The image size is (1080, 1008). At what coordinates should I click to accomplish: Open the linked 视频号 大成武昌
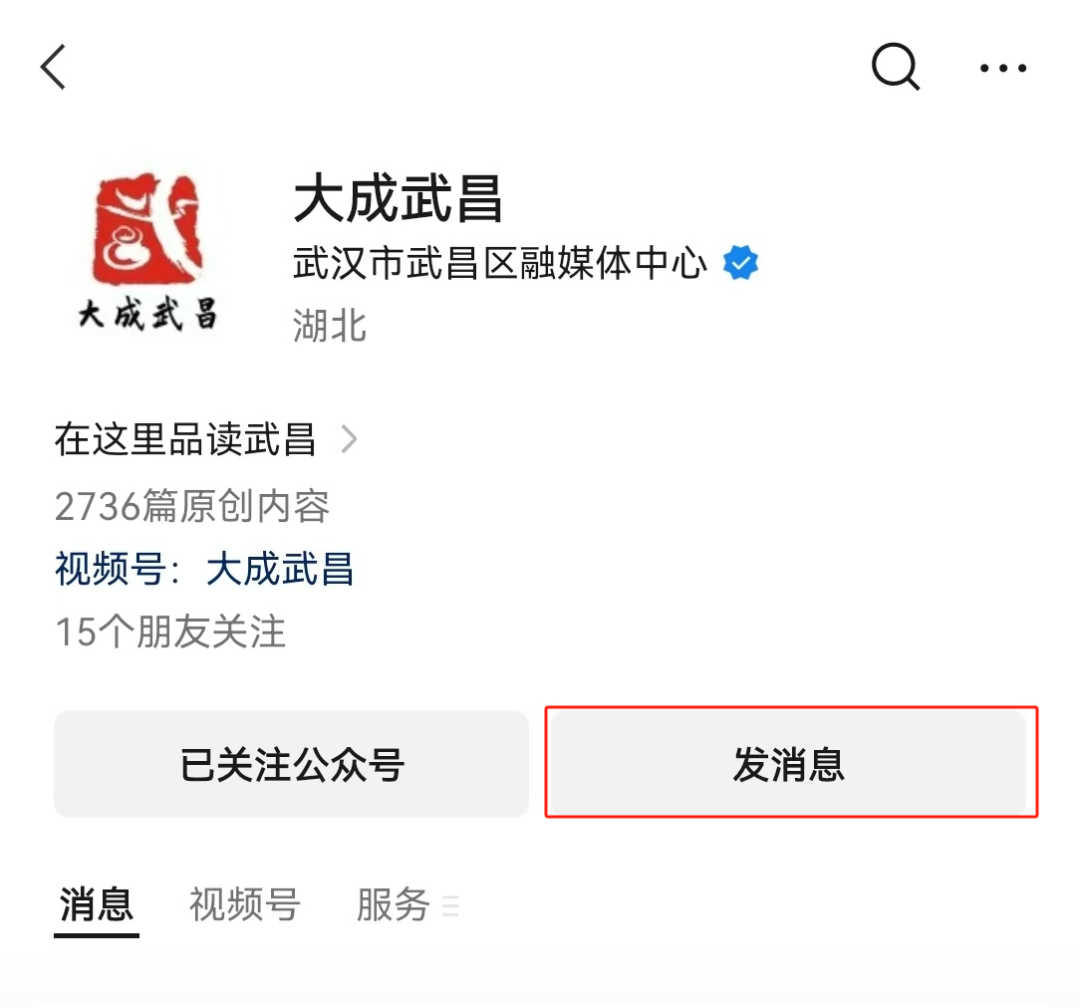(279, 570)
